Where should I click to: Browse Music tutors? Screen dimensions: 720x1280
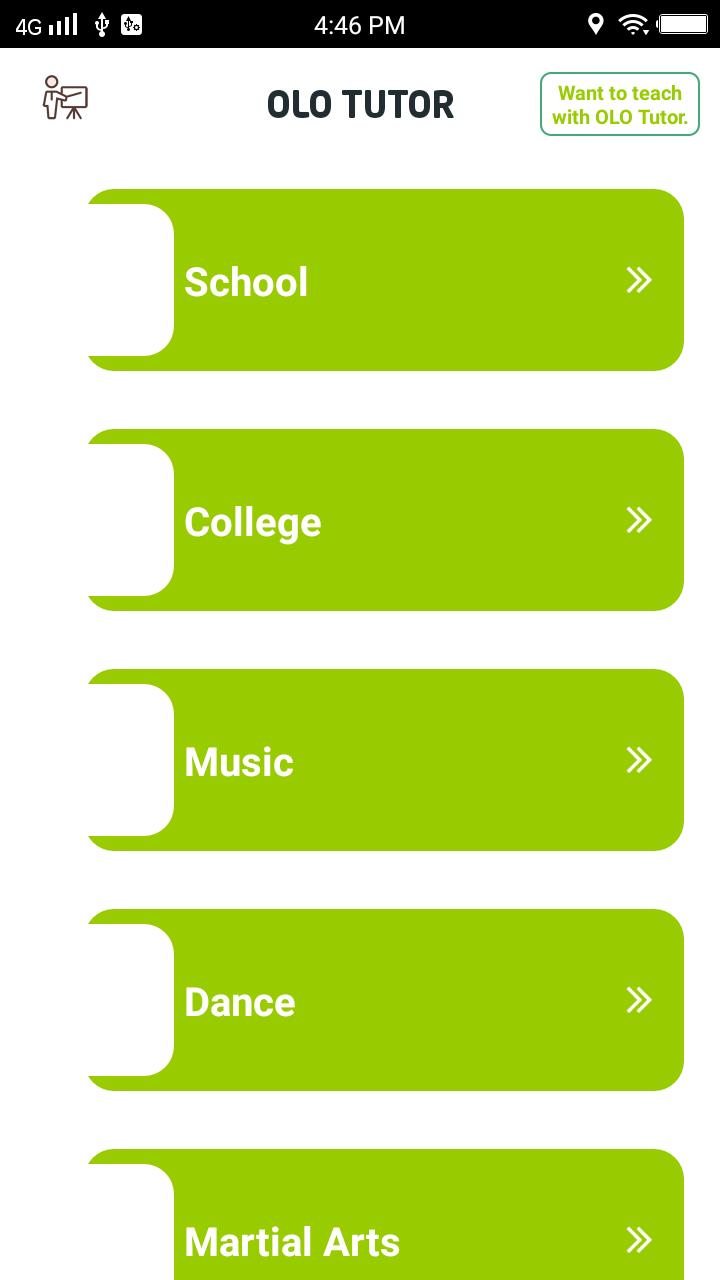click(385, 761)
